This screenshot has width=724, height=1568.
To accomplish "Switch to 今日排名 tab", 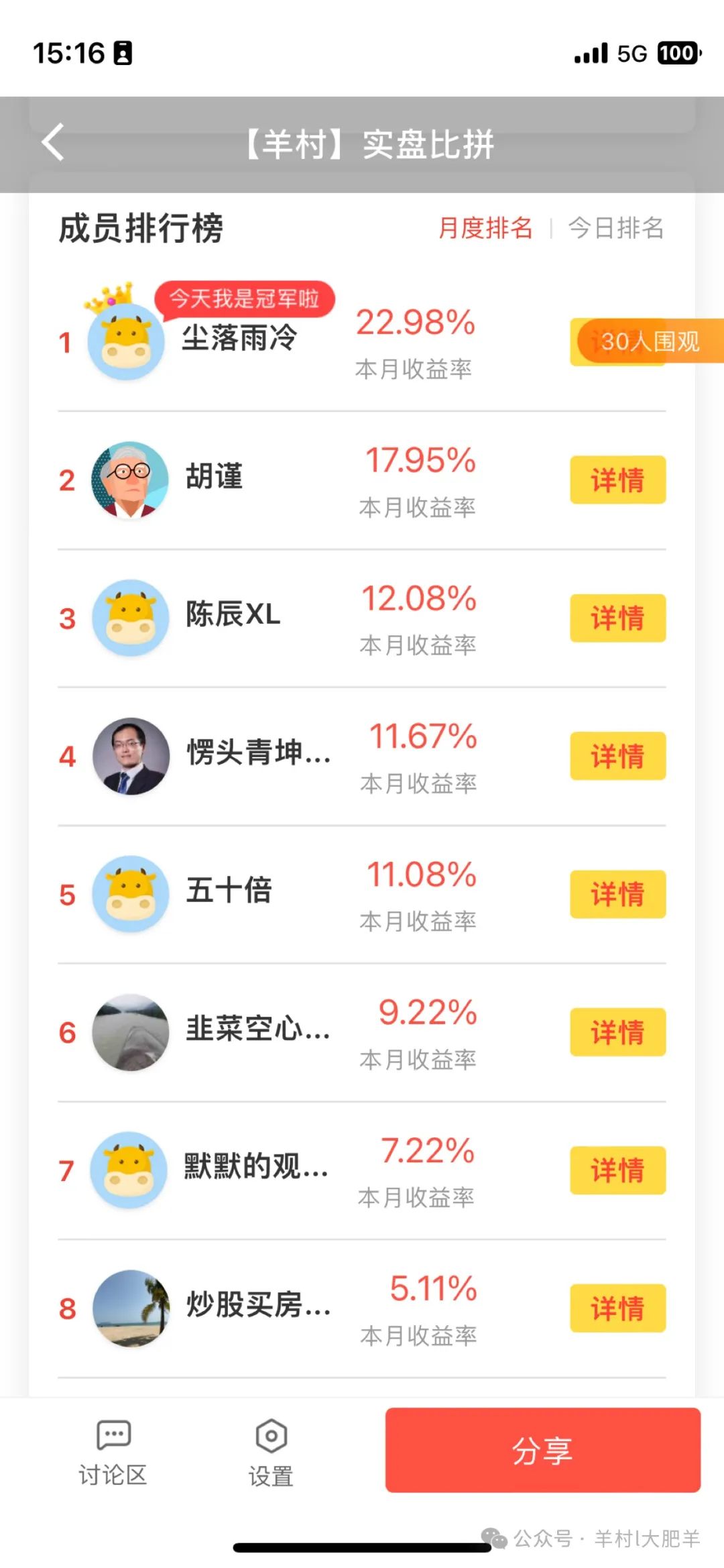I will pyautogui.click(x=615, y=228).
